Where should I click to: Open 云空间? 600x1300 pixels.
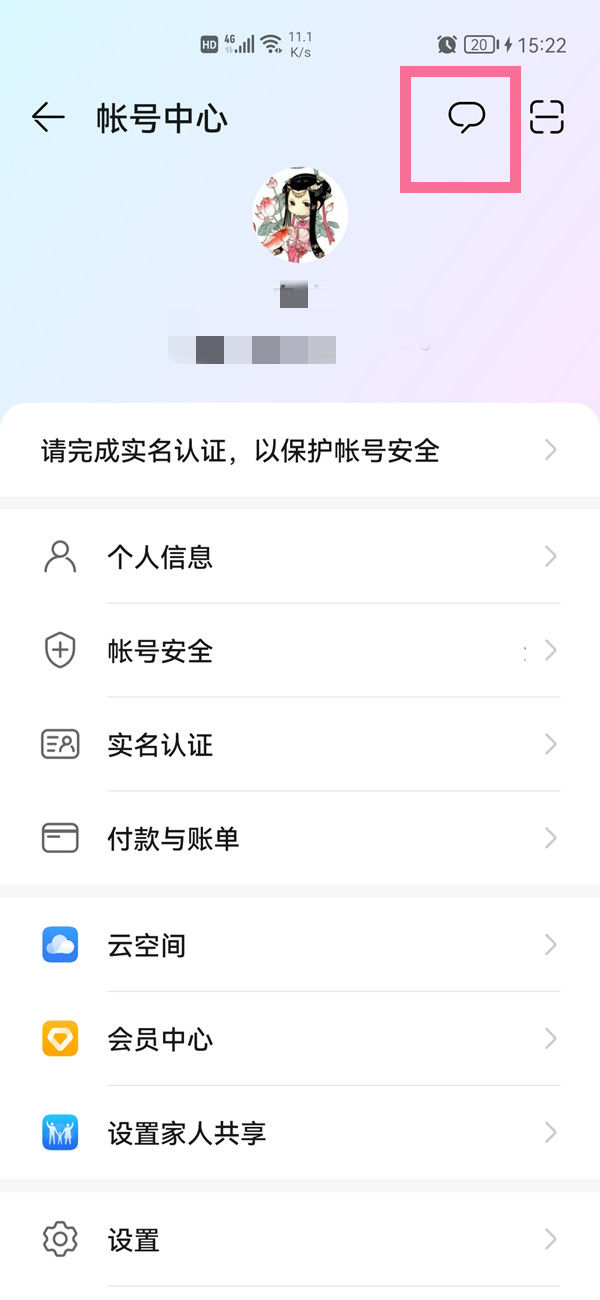tap(299, 945)
